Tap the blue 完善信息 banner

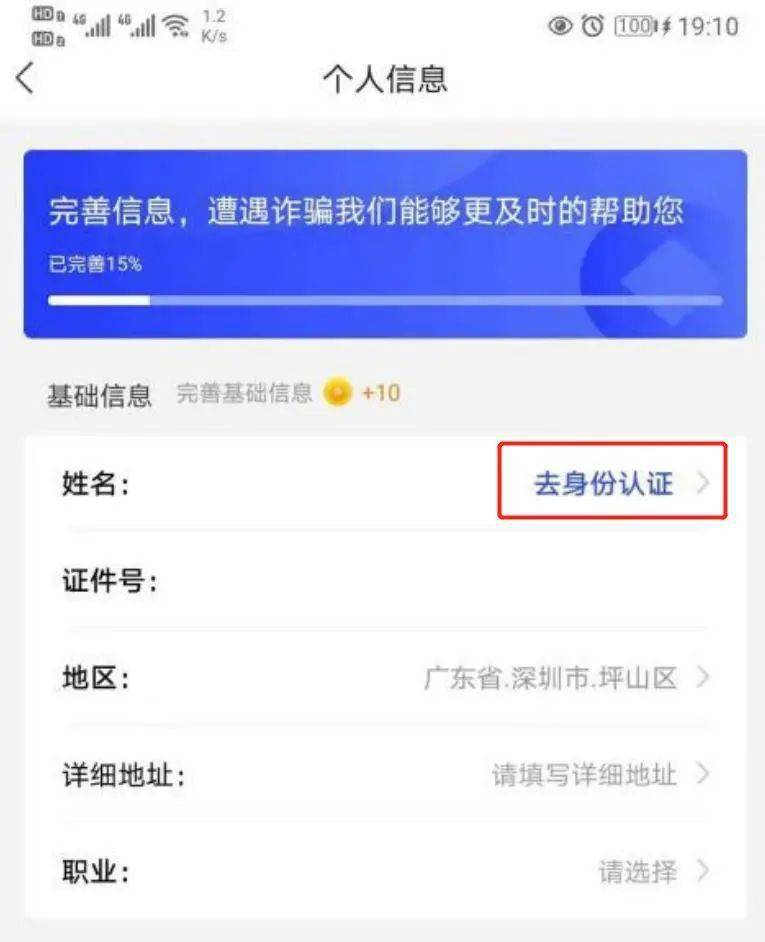point(383,235)
